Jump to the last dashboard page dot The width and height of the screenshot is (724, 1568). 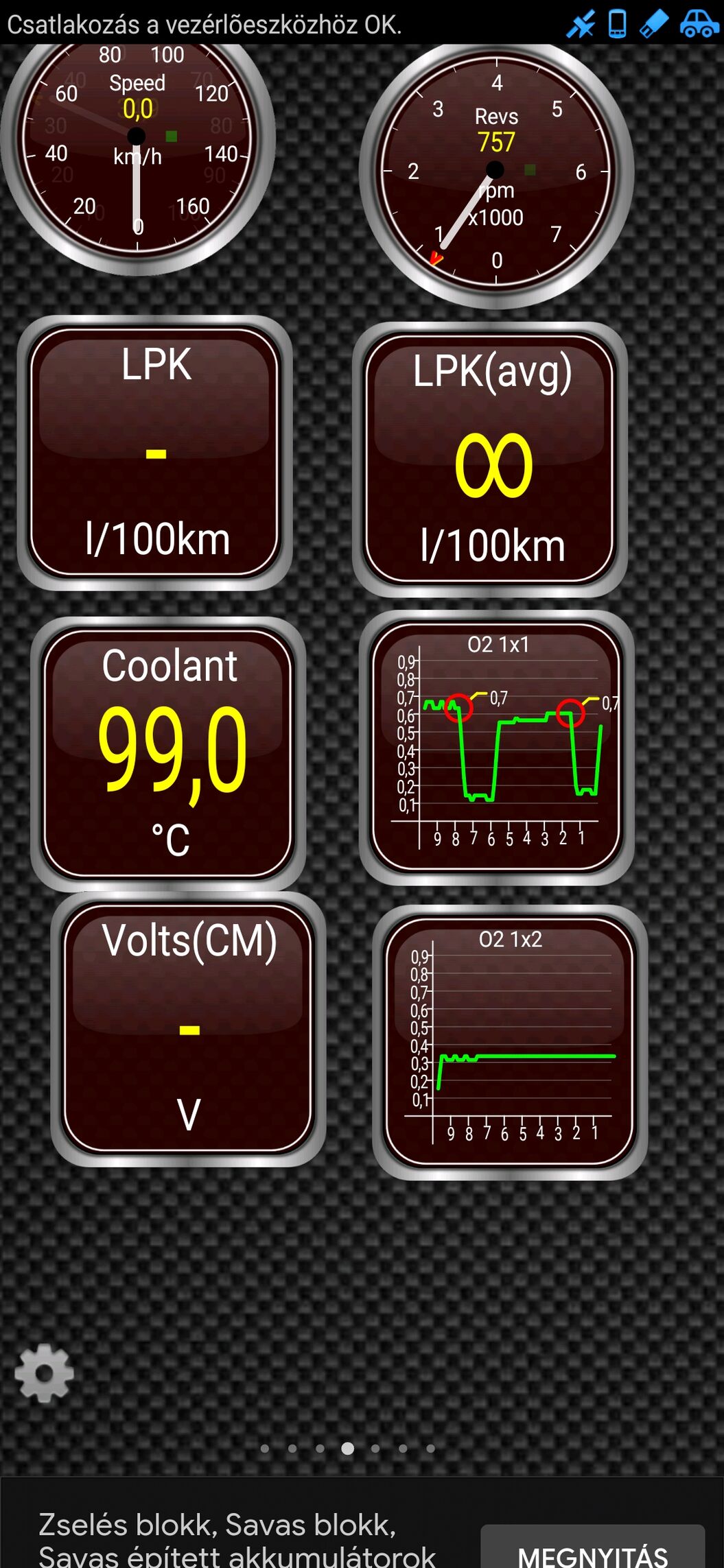click(430, 1449)
